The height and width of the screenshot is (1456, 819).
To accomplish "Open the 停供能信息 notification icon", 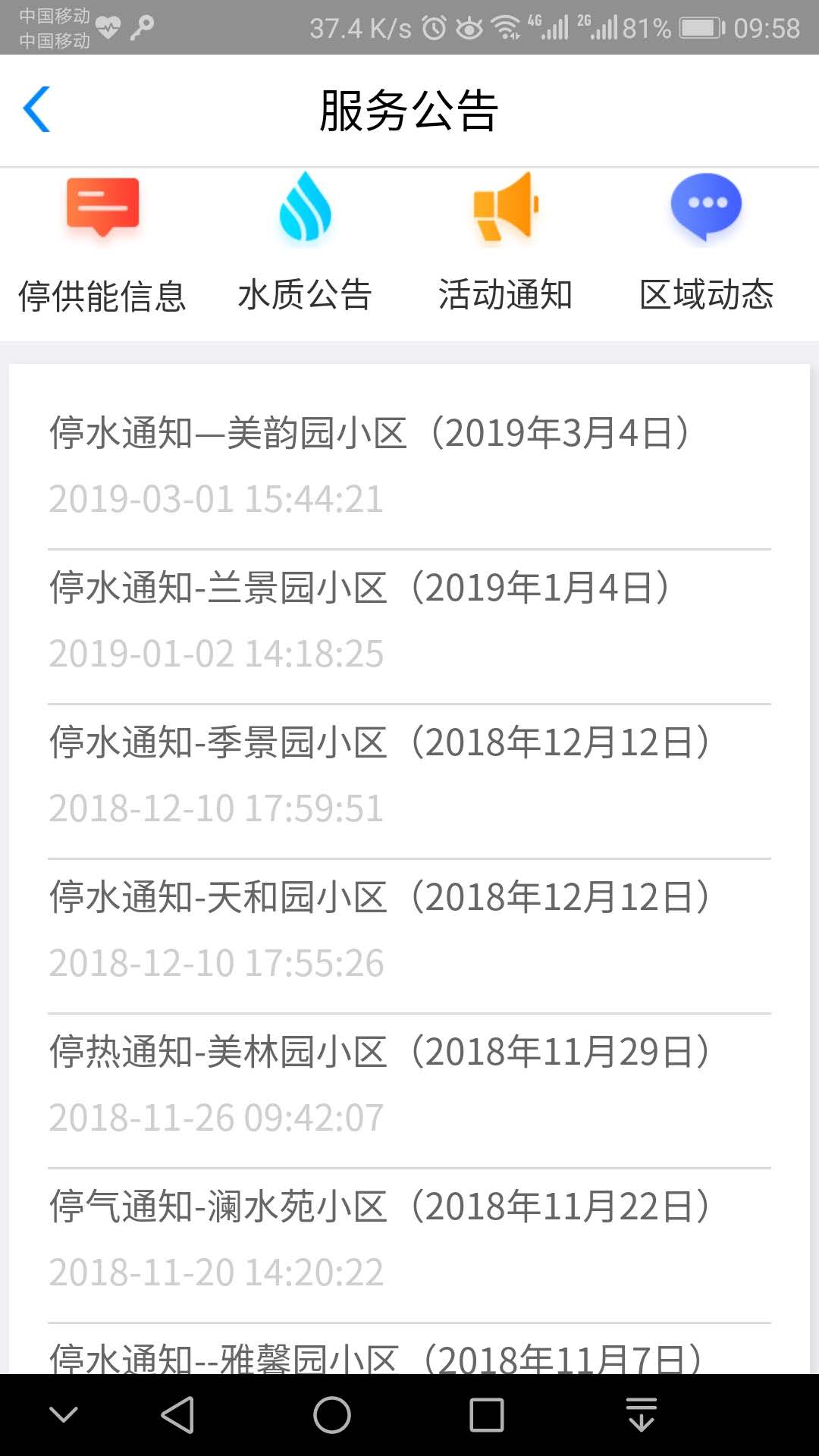I will click(102, 209).
